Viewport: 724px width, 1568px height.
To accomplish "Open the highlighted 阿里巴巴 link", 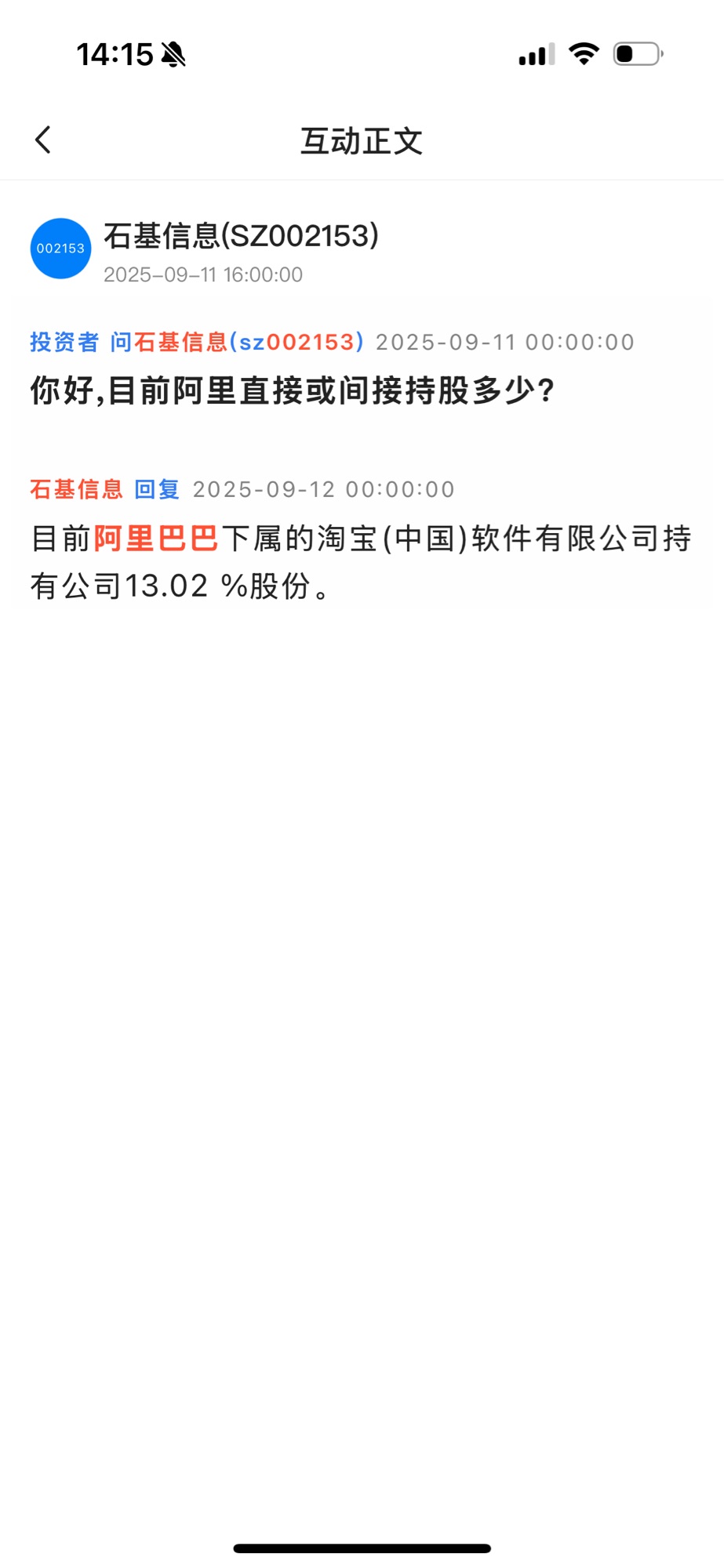I will click(155, 539).
